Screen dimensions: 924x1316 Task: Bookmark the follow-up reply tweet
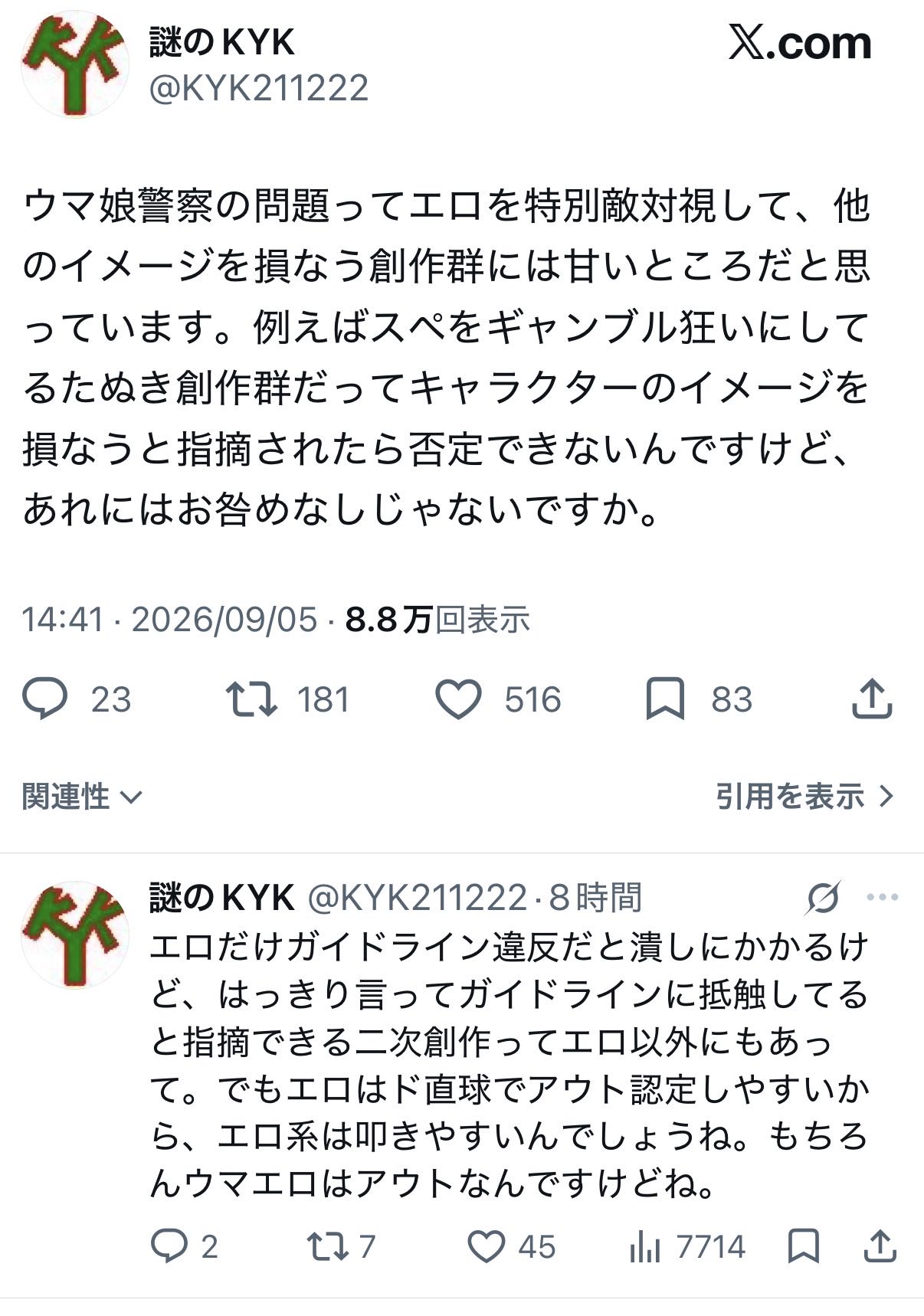[804, 1246]
